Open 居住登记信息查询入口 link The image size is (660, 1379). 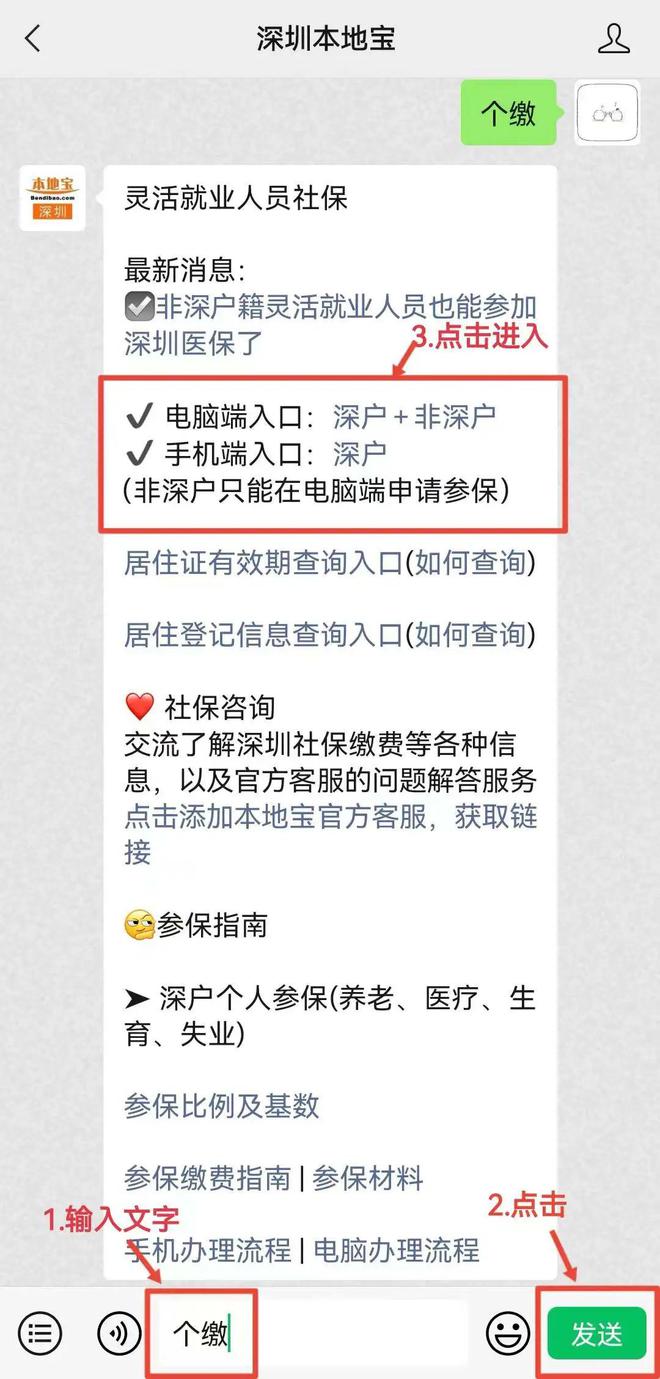(x=263, y=634)
